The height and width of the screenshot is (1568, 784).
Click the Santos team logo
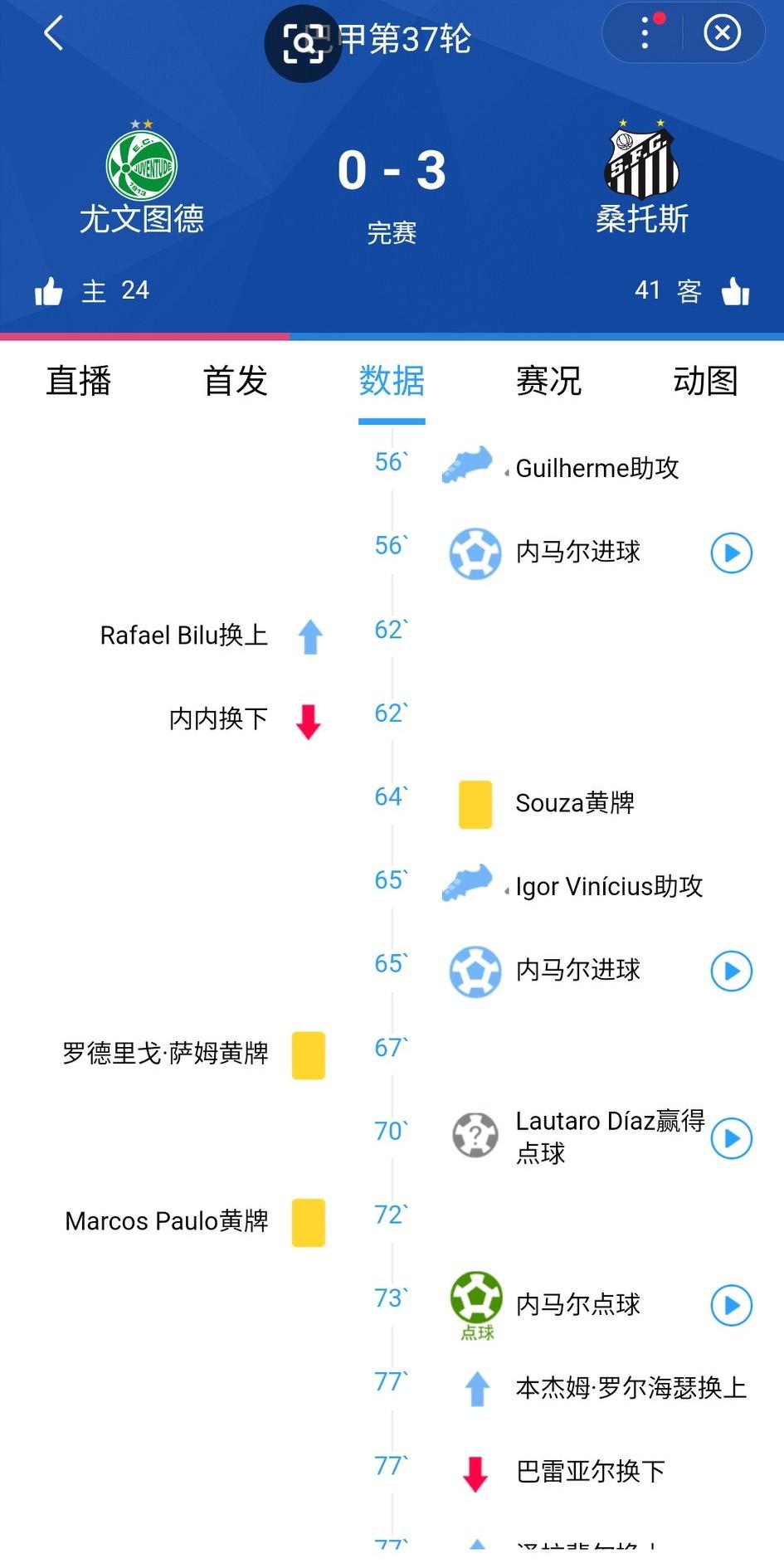tap(643, 159)
